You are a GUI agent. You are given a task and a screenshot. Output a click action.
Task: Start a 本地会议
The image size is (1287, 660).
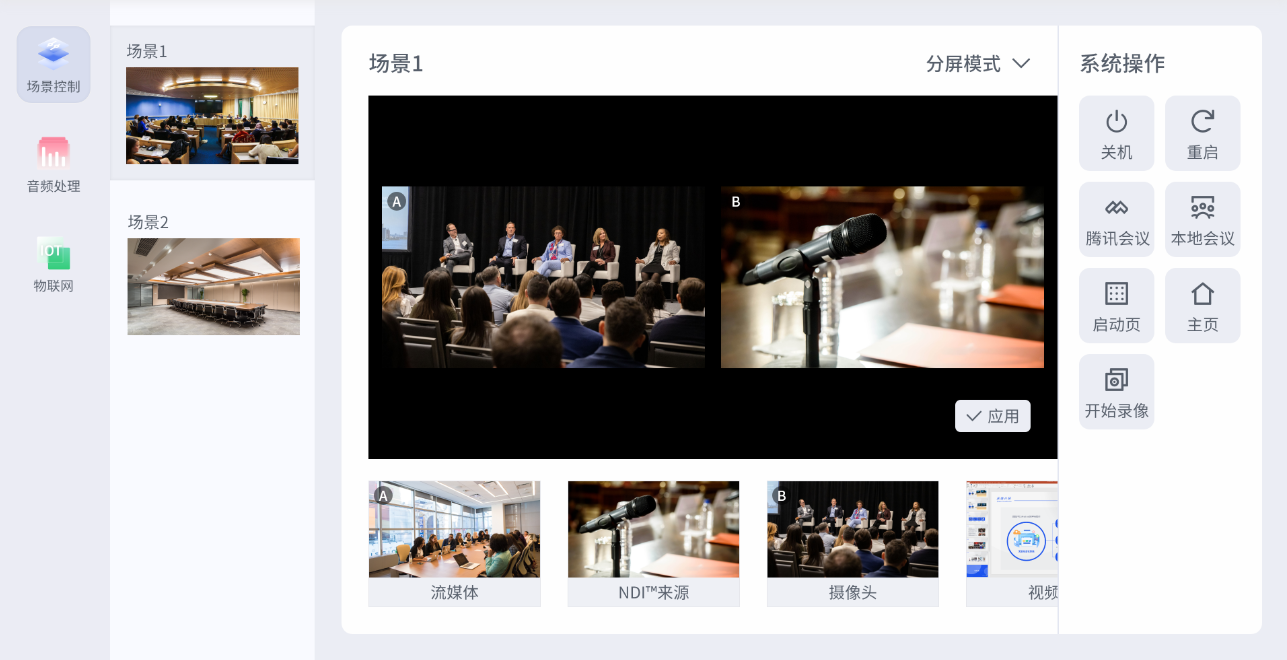tap(1202, 219)
